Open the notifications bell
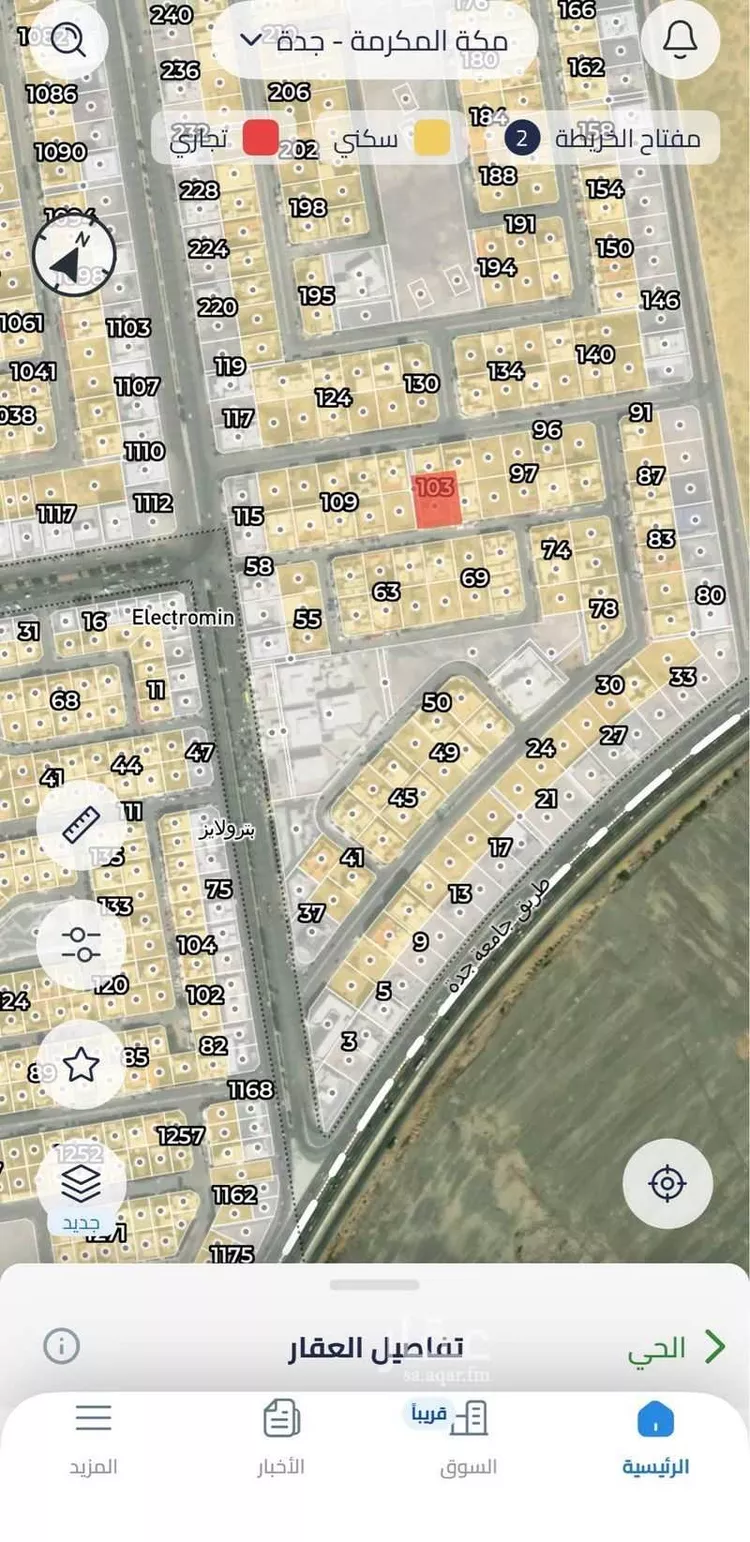 pyautogui.click(x=681, y=38)
